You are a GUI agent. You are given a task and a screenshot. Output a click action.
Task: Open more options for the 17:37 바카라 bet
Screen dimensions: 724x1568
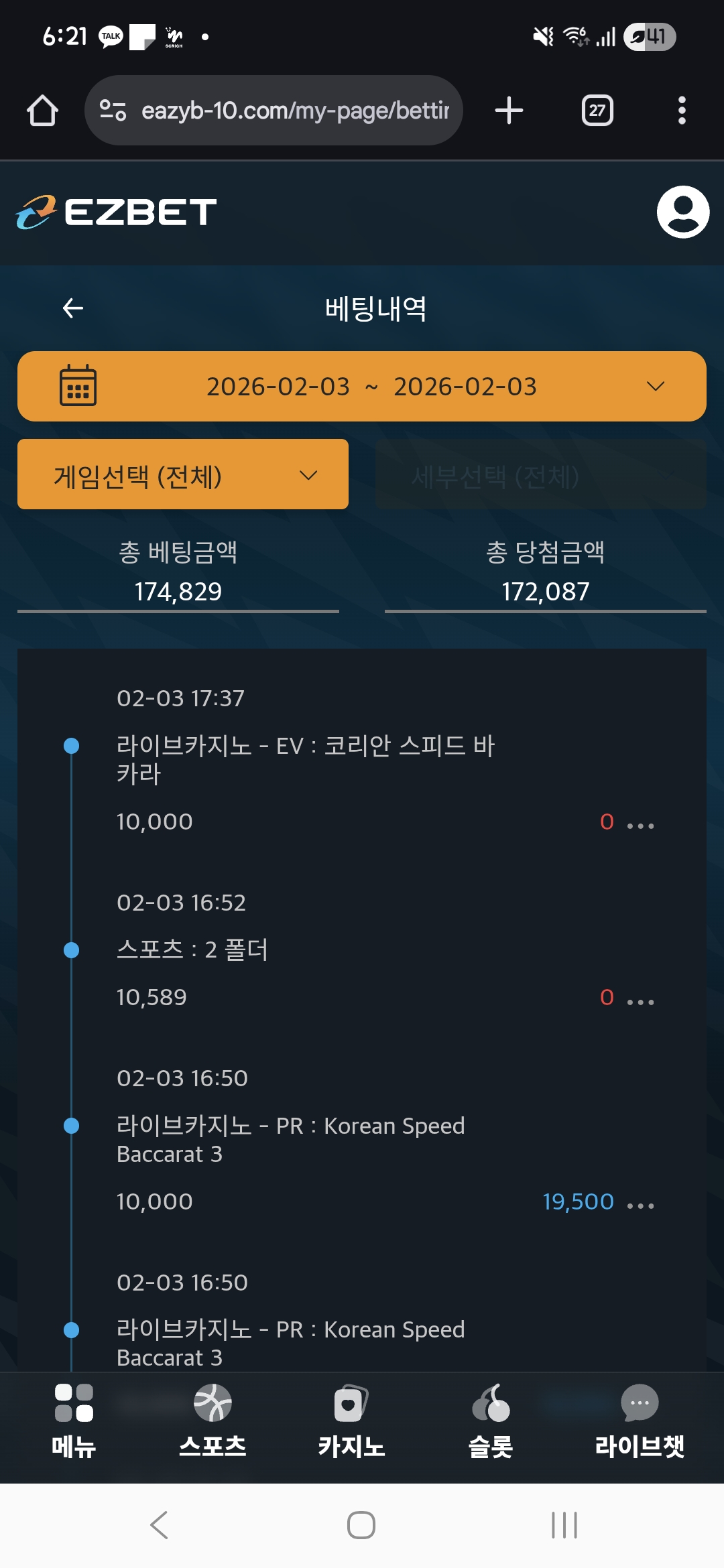(640, 825)
